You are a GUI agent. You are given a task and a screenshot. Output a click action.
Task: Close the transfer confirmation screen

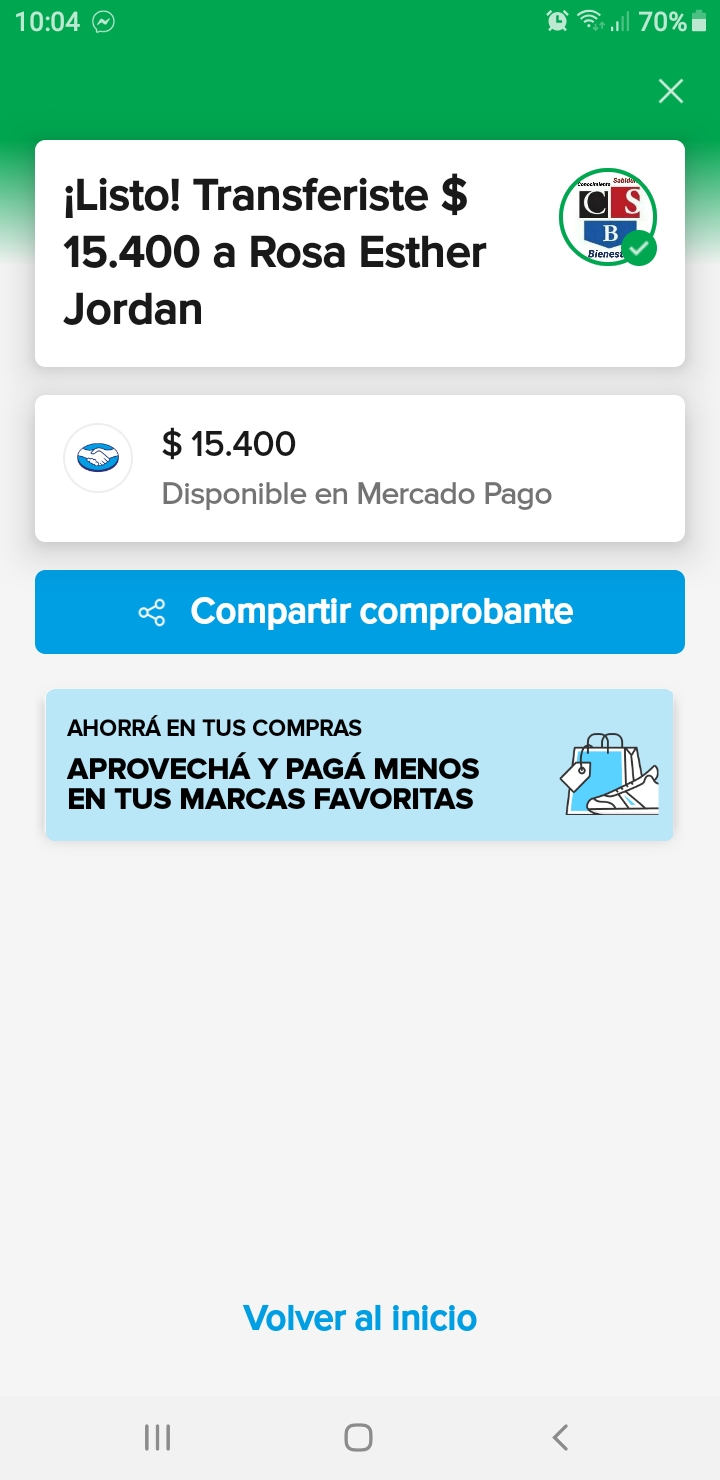coord(670,92)
